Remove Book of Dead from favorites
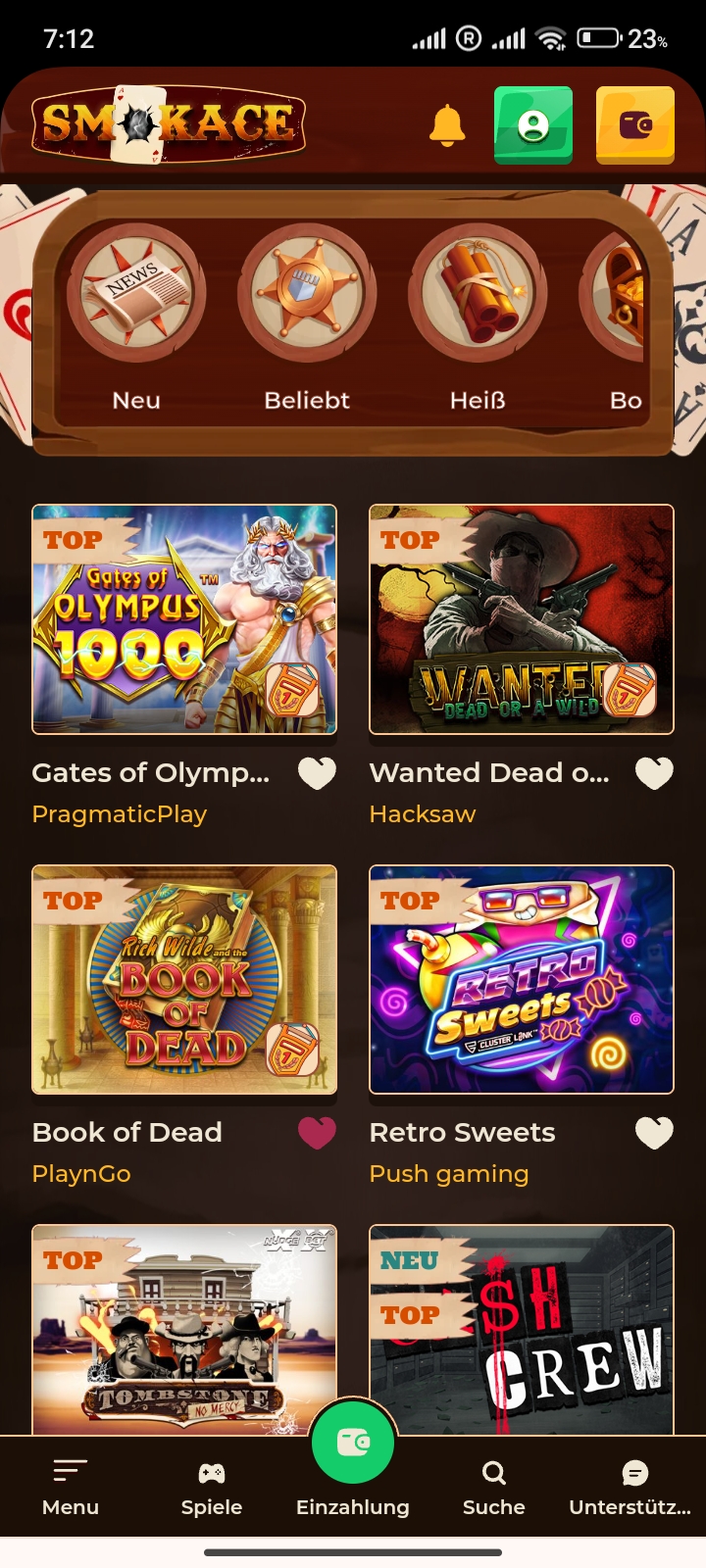Viewport: 706px width, 1568px height. [x=317, y=1133]
